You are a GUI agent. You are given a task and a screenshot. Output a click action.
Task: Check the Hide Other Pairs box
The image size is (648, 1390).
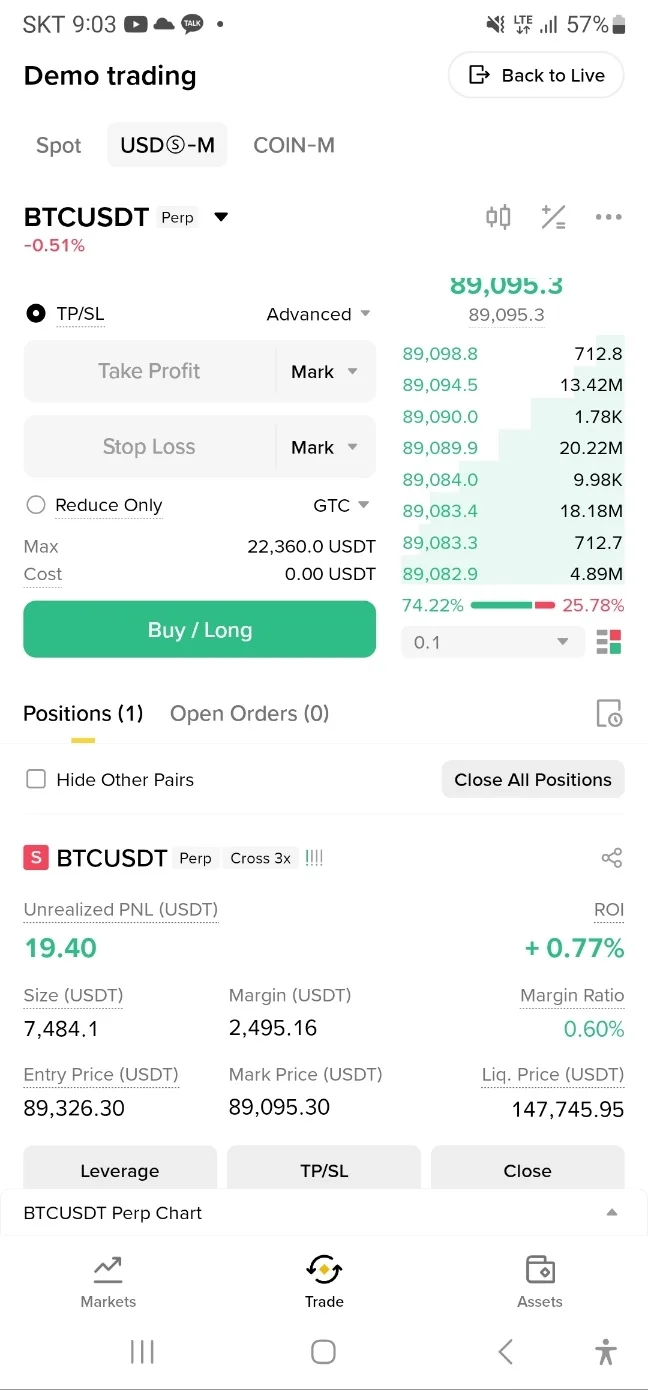(x=37, y=780)
